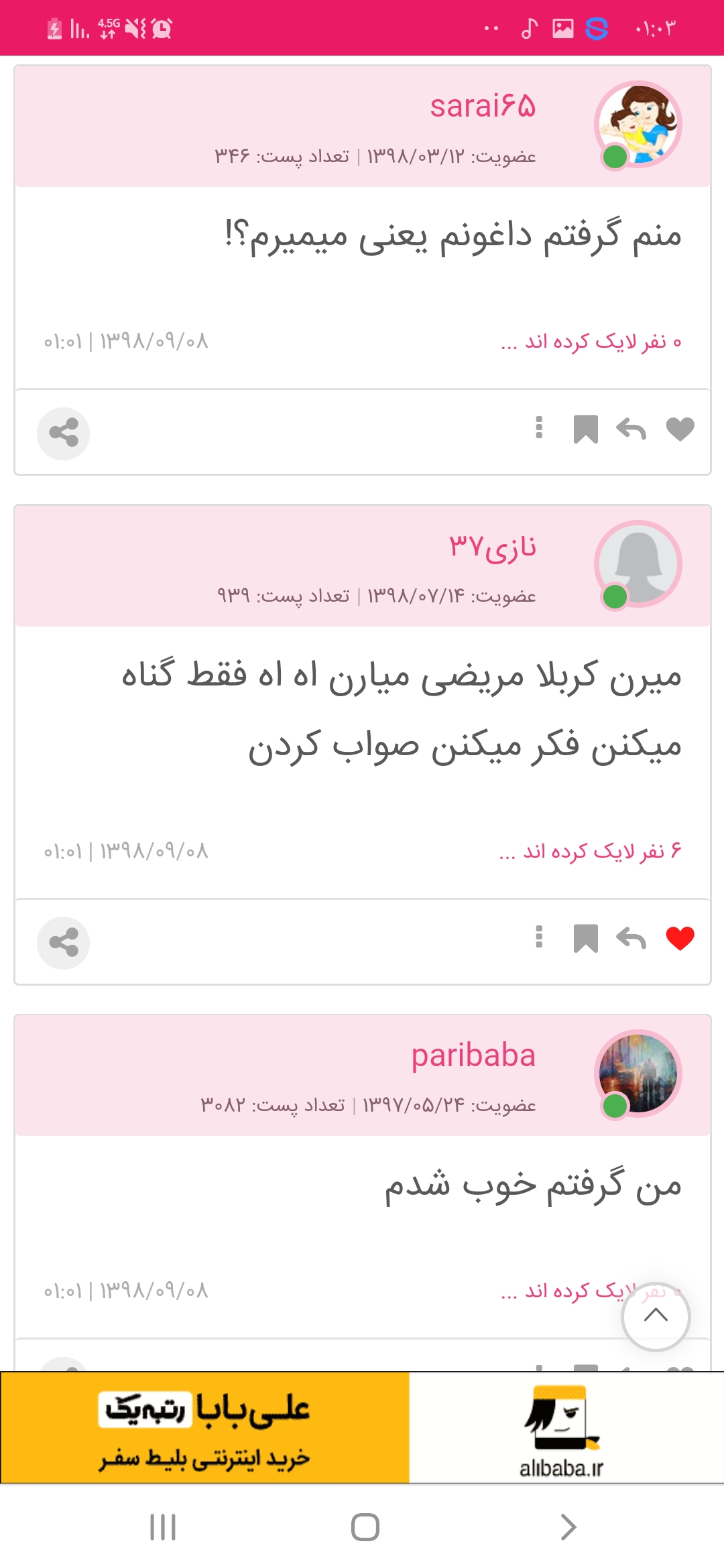
Task: Reply to sarai65's post
Action: point(631,430)
